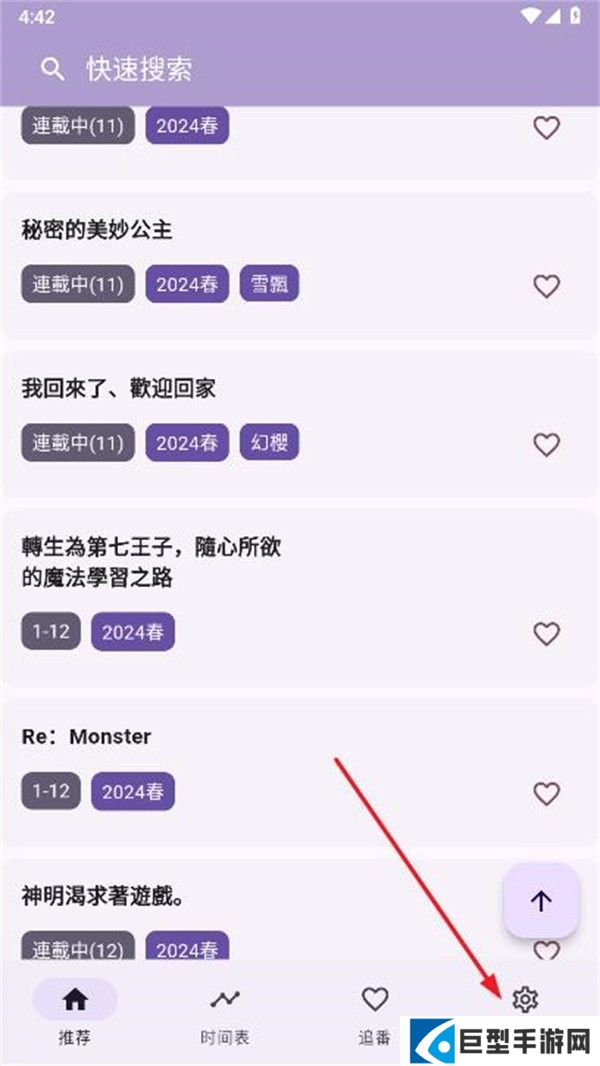Select the 幻櫻 tag chip
The image size is (600, 1066).
pyautogui.click(x=269, y=442)
